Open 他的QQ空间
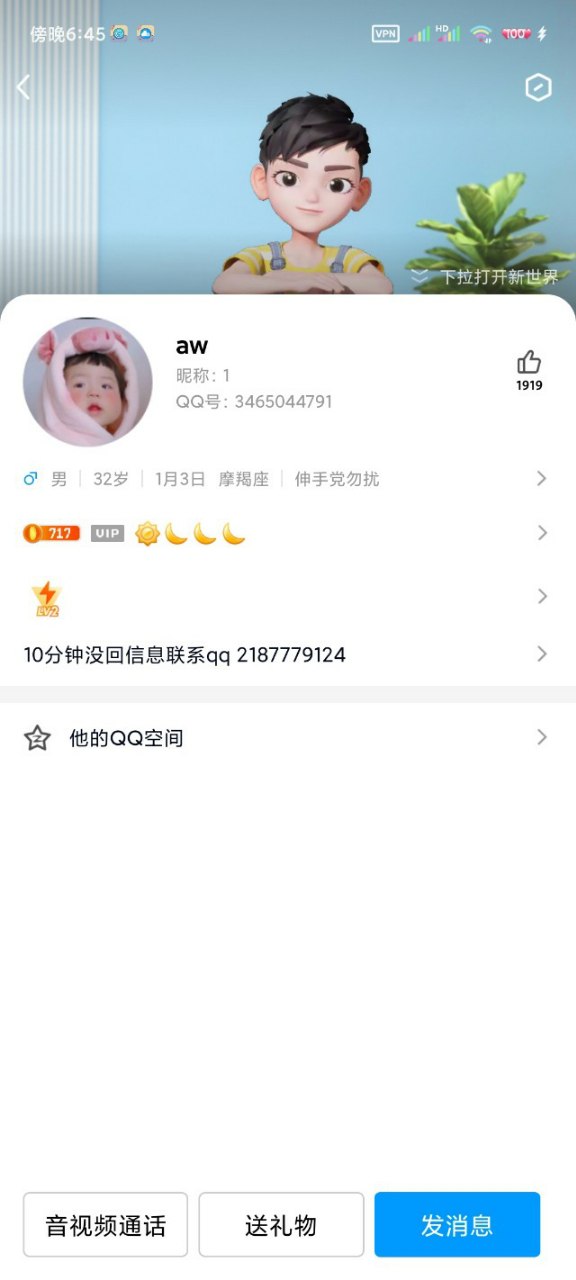Image resolution: width=576 pixels, height=1280 pixels. 288,738
